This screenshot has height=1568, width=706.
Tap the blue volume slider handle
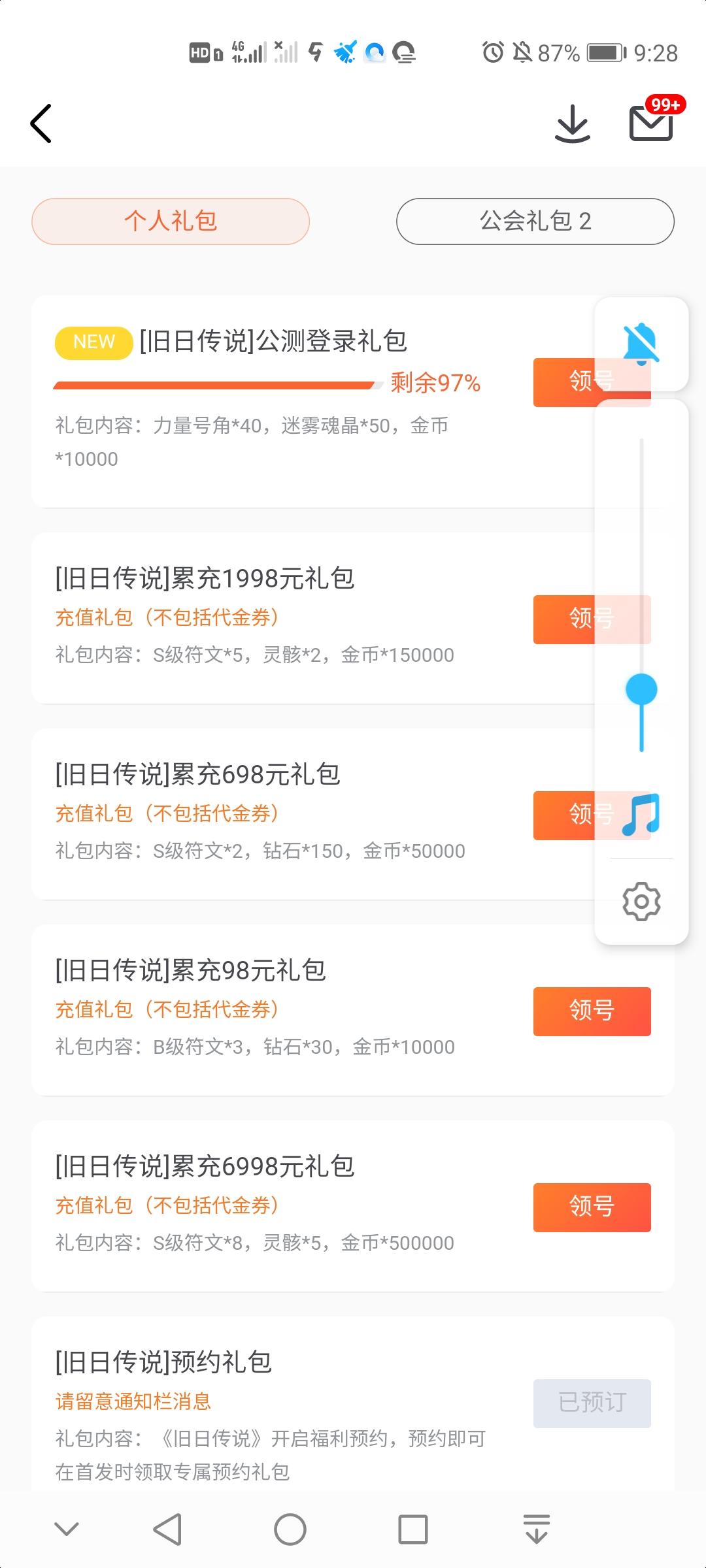coord(641,689)
